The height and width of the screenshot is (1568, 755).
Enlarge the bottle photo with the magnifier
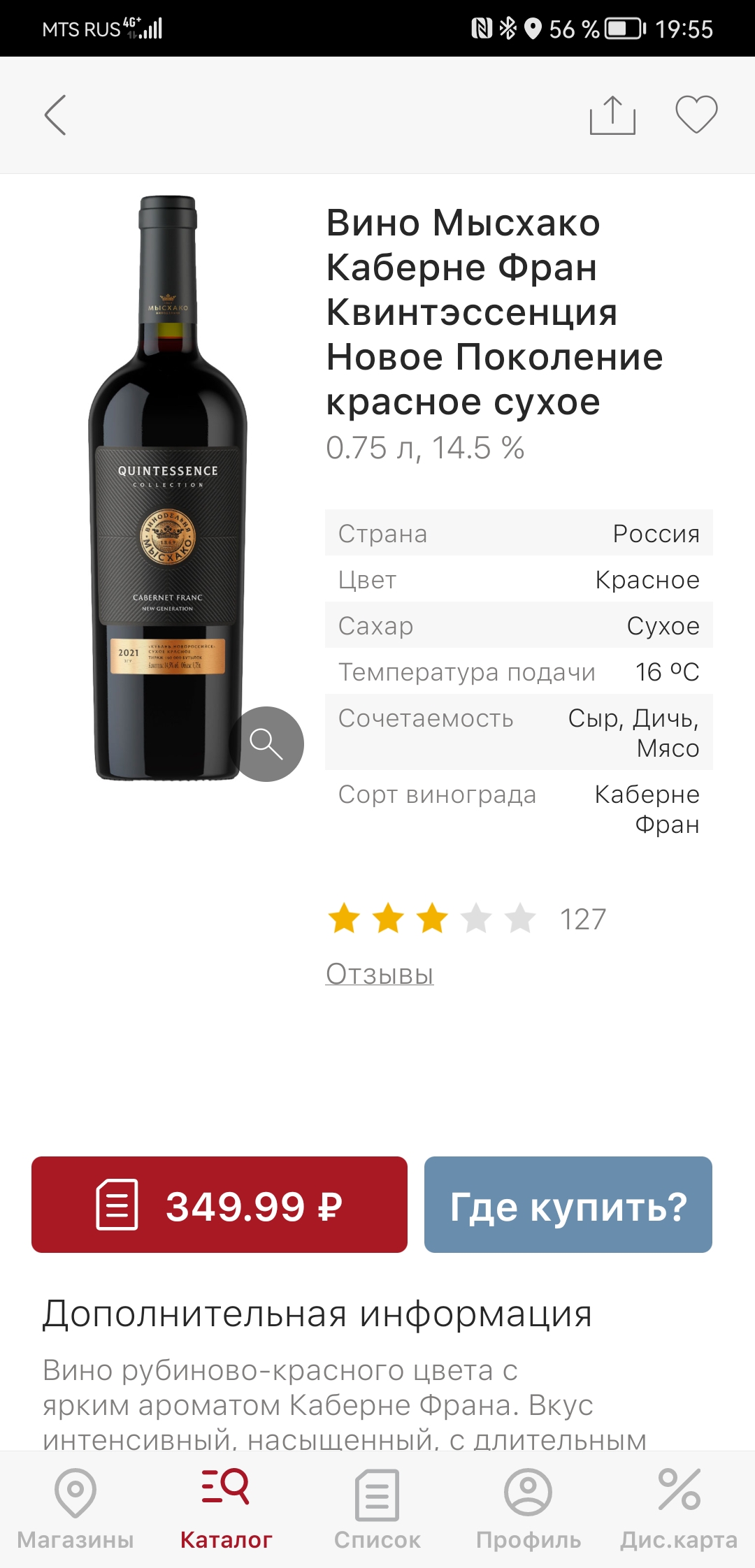[x=266, y=744]
